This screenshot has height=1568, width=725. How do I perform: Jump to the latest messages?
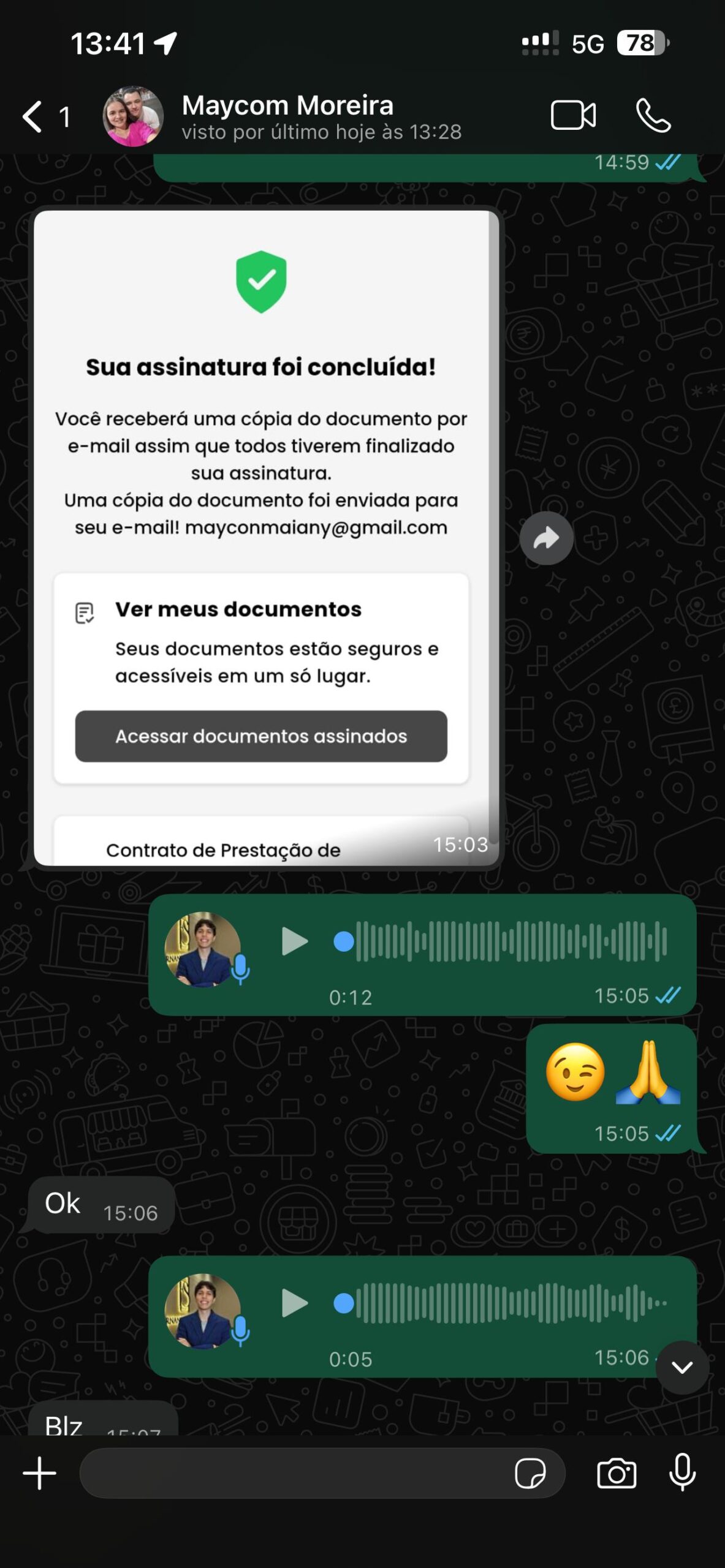tap(681, 1367)
